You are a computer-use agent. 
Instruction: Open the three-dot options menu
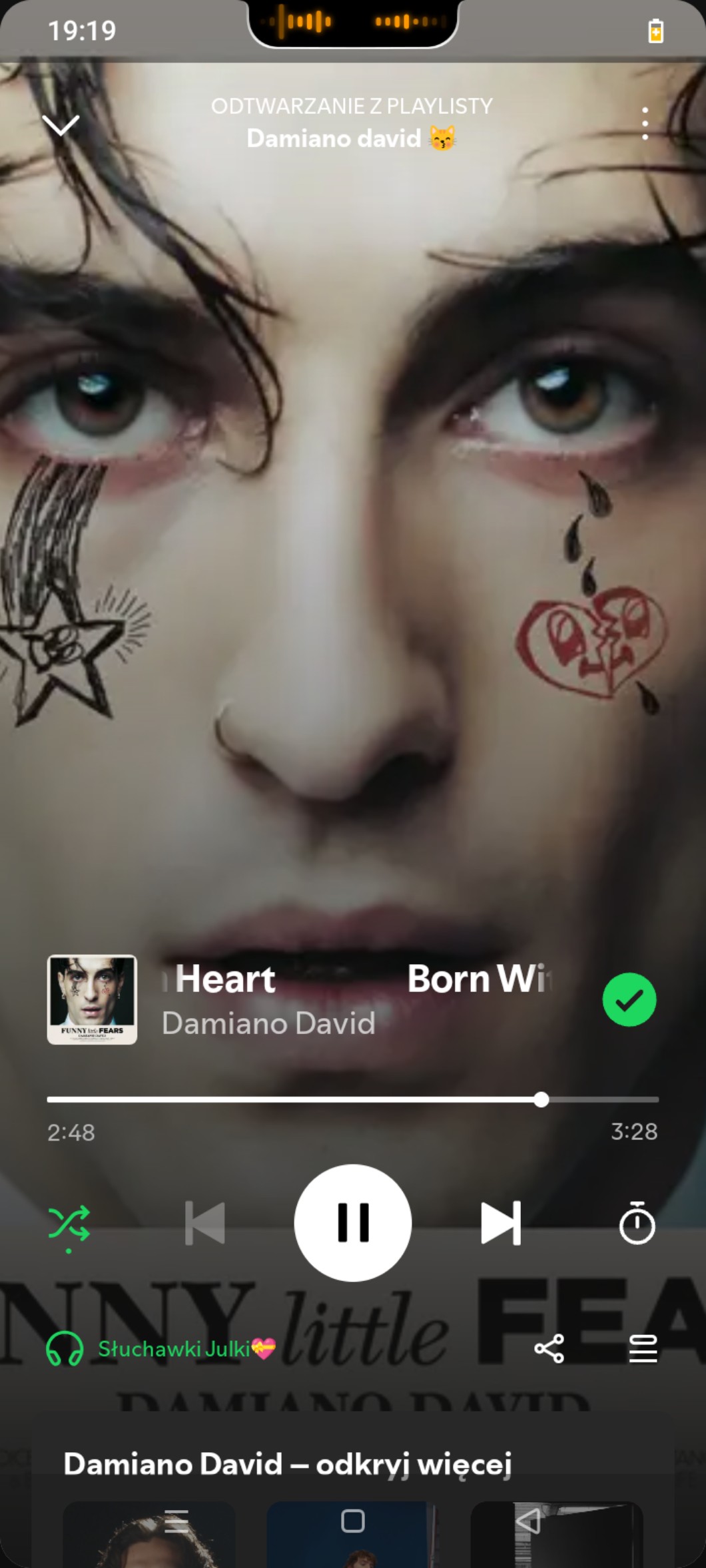(x=645, y=124)
